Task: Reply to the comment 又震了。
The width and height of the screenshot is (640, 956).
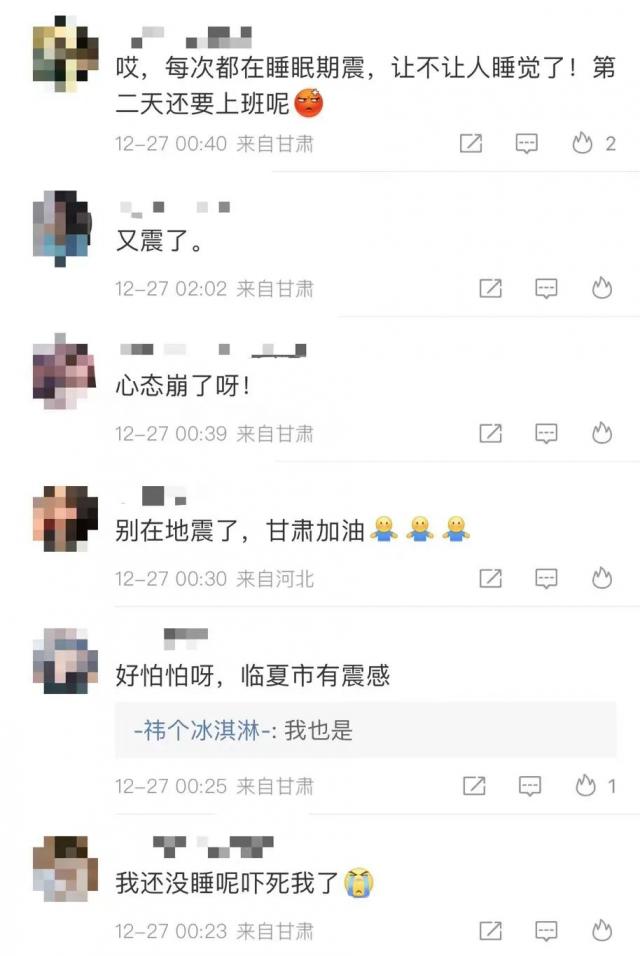Action: click(546, 289)
